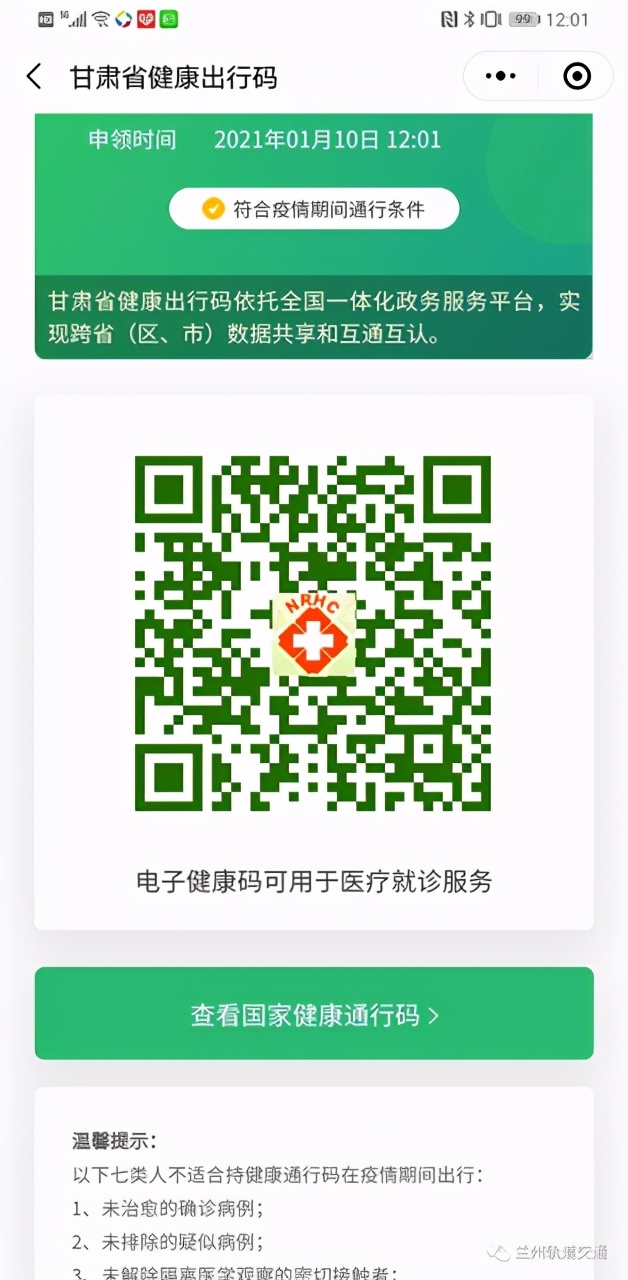Open the mini program more options menu
This screenshot has height=1280, width=628.
(x=500, y=76)
